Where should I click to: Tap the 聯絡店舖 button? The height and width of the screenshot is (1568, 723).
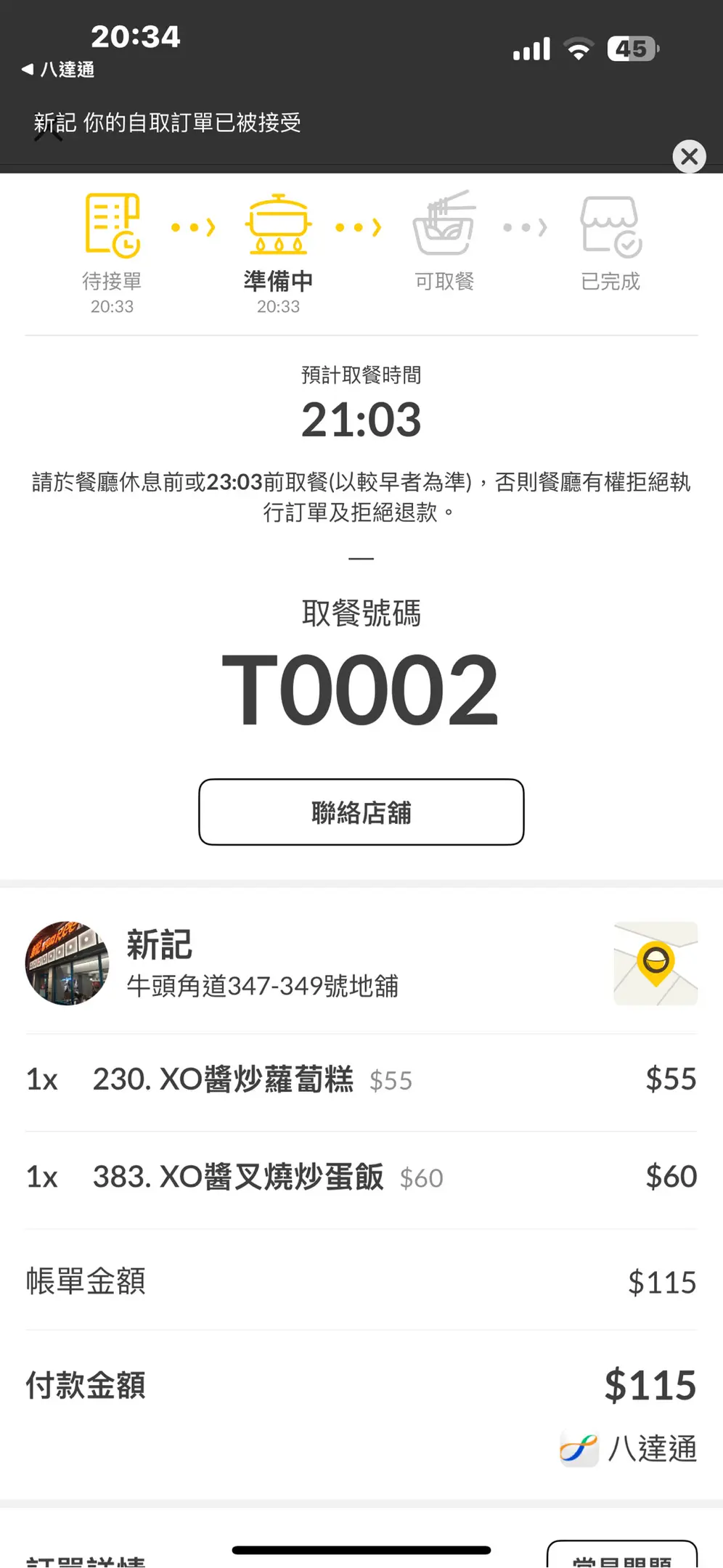click(361, 812)
